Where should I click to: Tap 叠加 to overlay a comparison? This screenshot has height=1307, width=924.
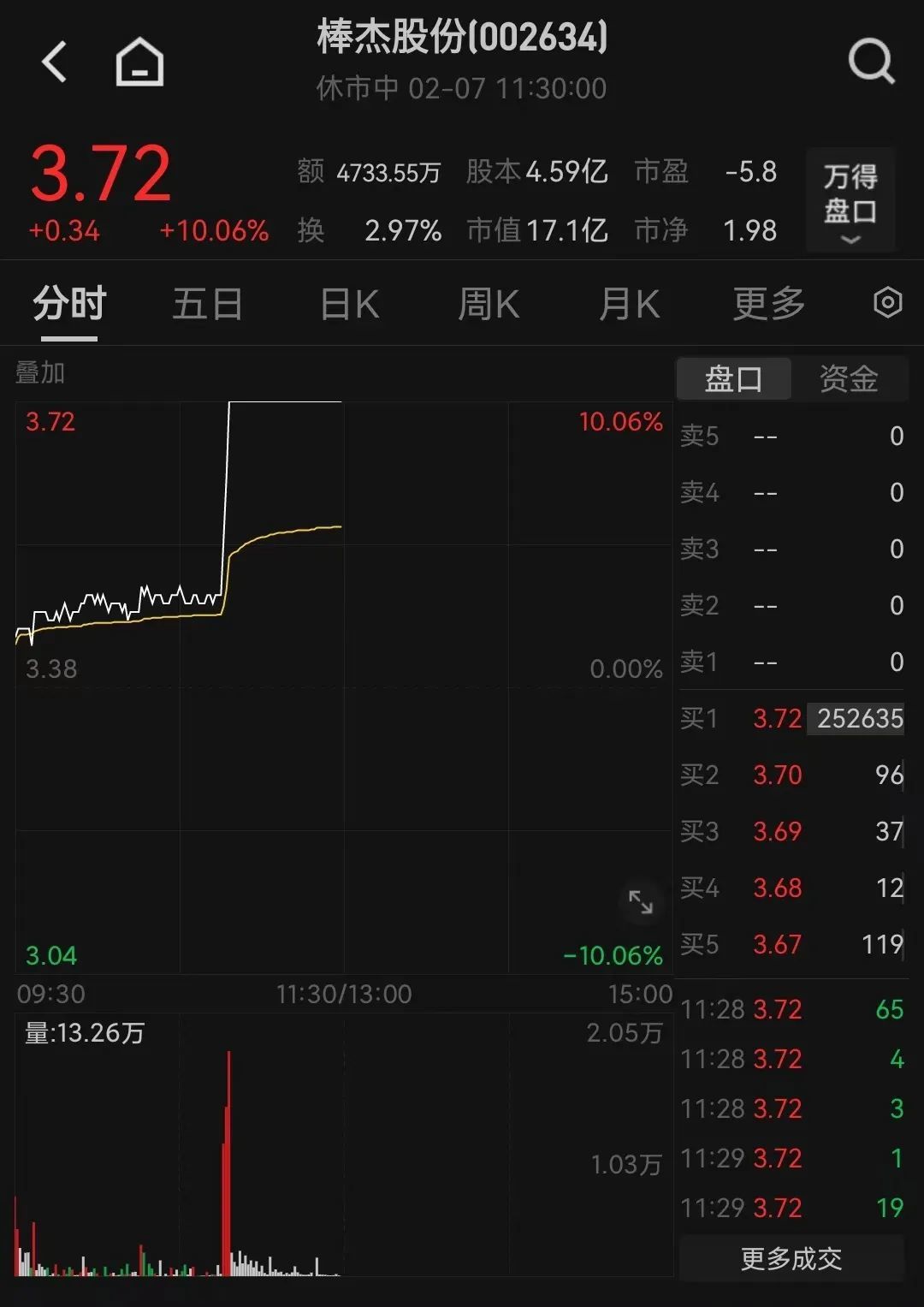point(40,372)
